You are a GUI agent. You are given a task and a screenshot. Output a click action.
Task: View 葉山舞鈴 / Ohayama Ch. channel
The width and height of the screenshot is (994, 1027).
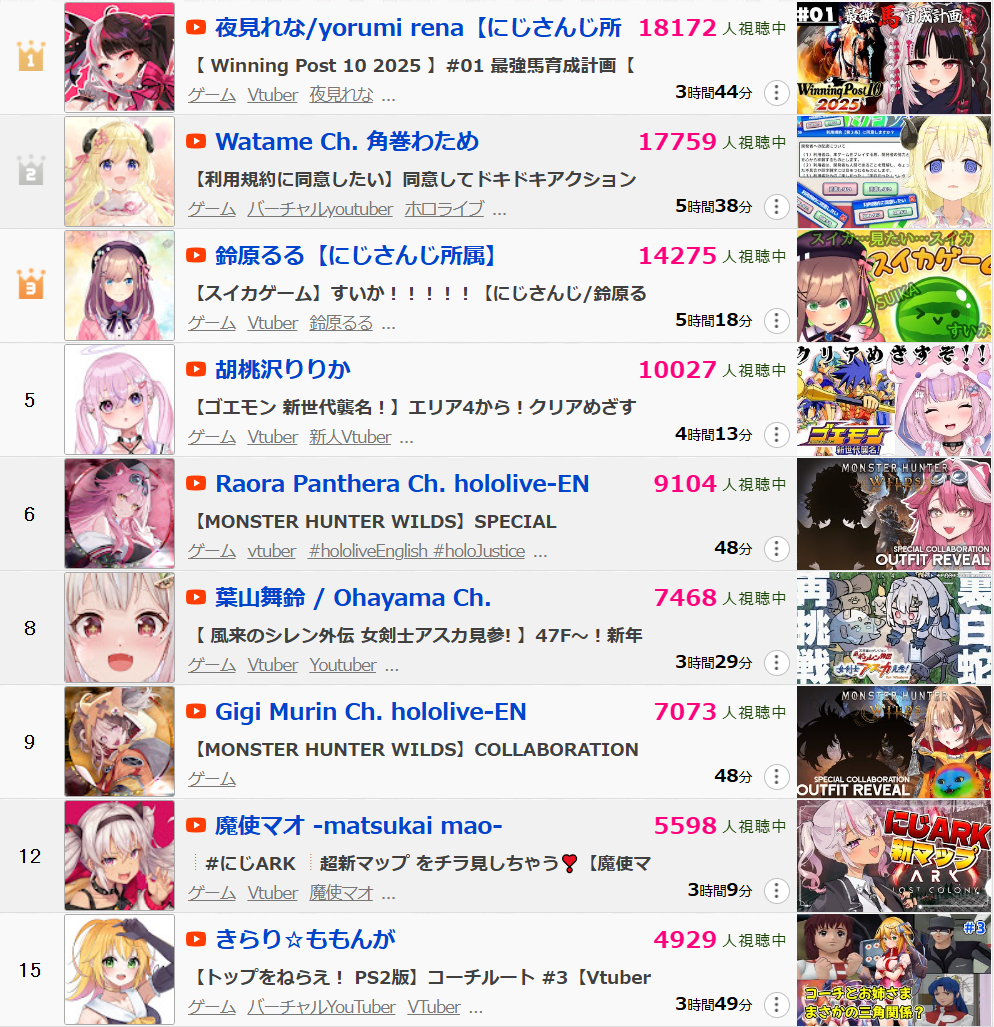(353, 598)
